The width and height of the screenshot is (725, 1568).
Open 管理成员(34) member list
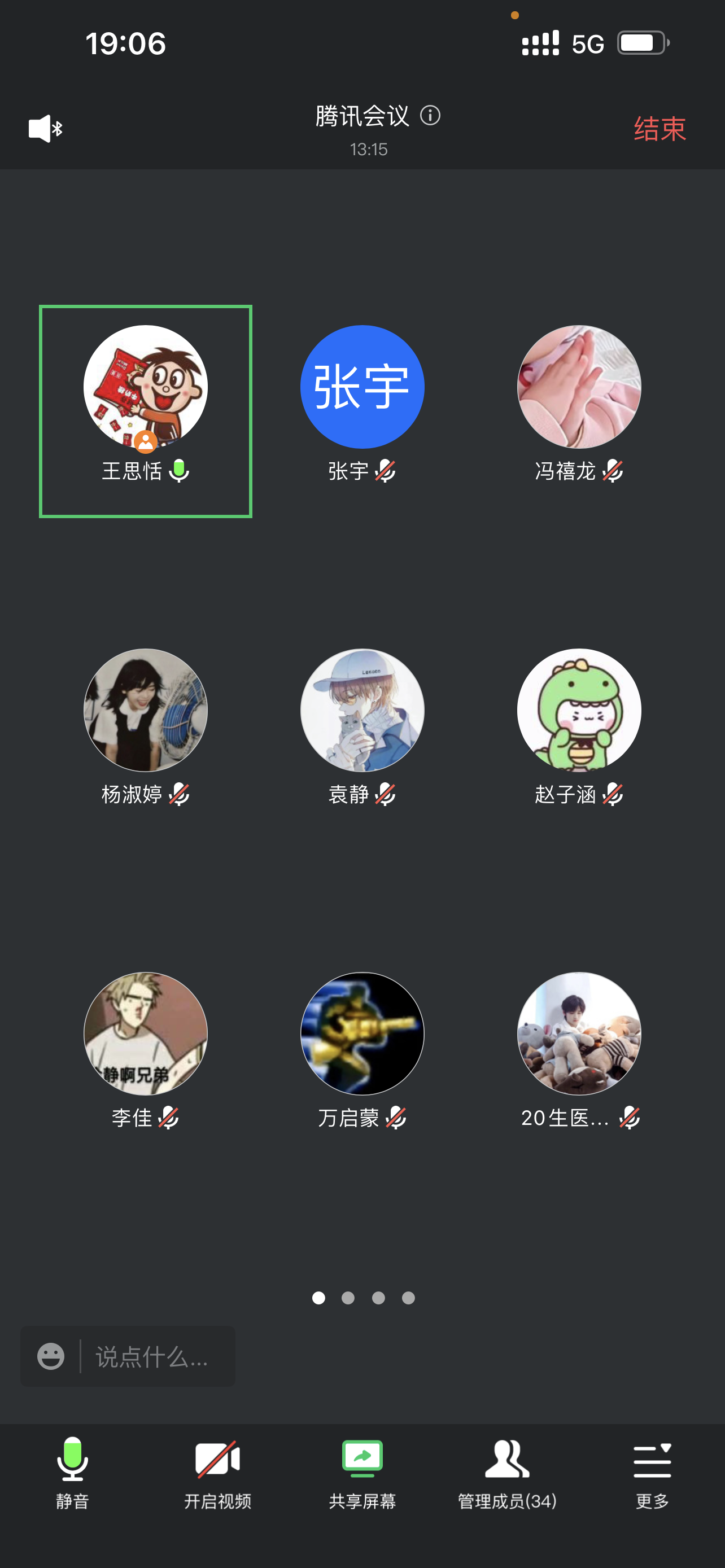tap(507, 1473)
